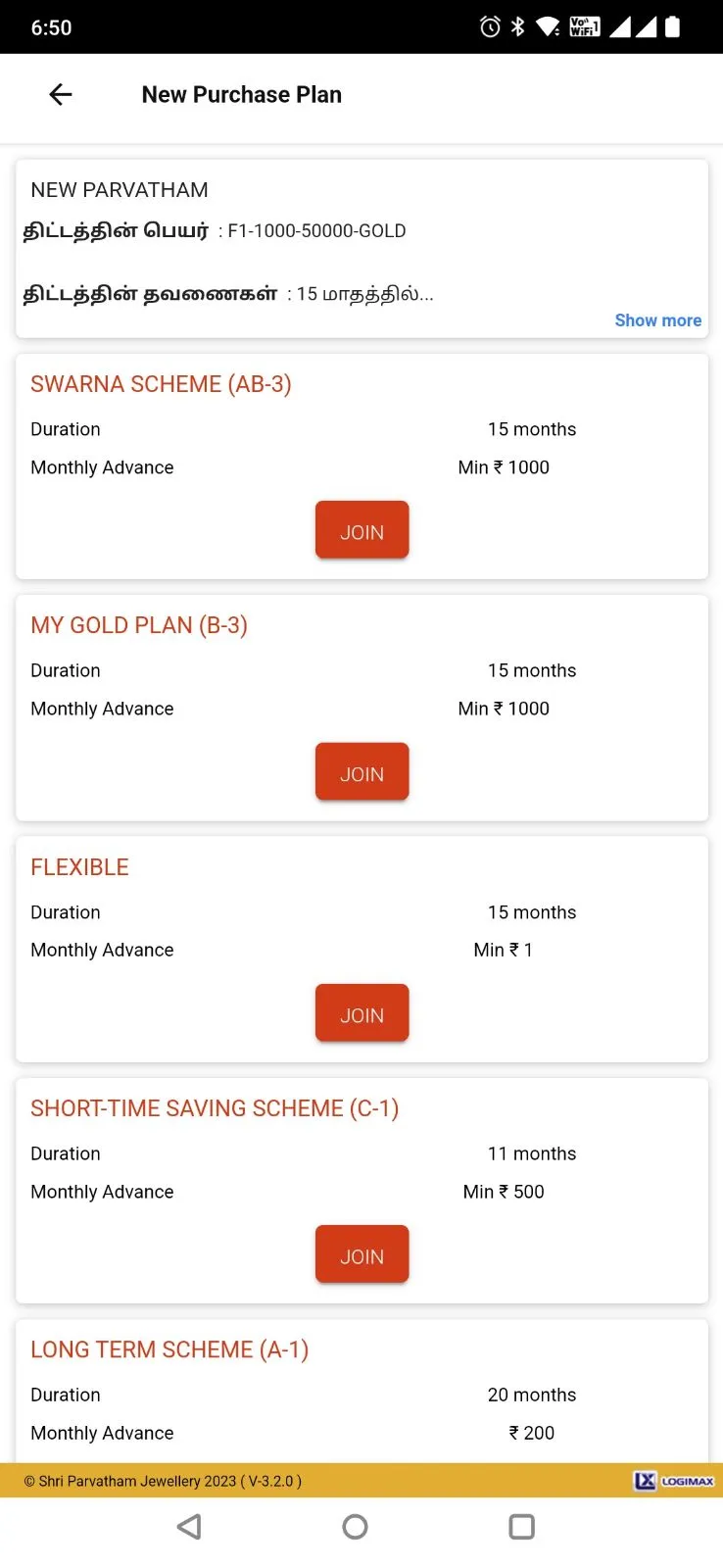The width and height of the screenshot is (723, 1568).
Task: Join My Gold Plan (B-3)
Action: click(x=361, y=772)
